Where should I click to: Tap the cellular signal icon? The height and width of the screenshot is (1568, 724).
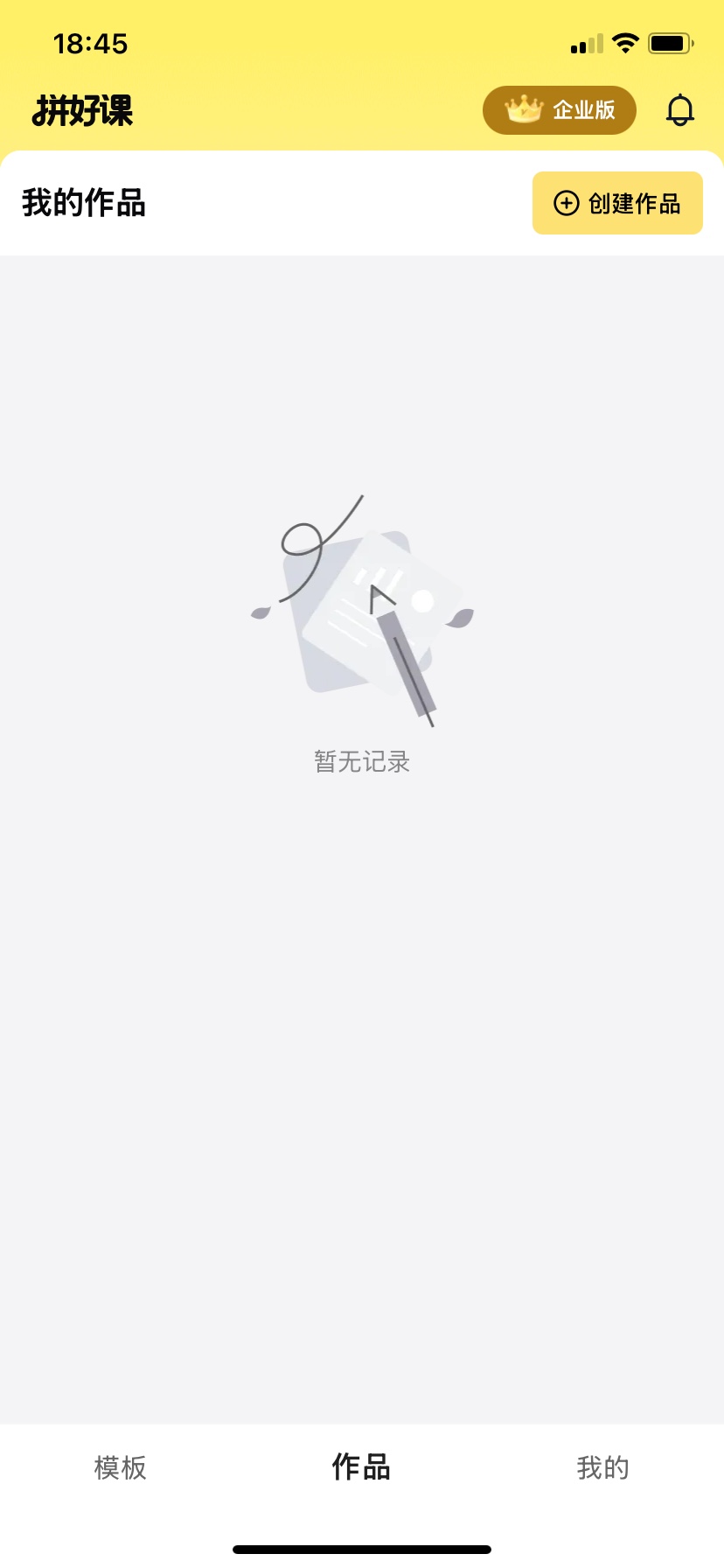(584, 42)
